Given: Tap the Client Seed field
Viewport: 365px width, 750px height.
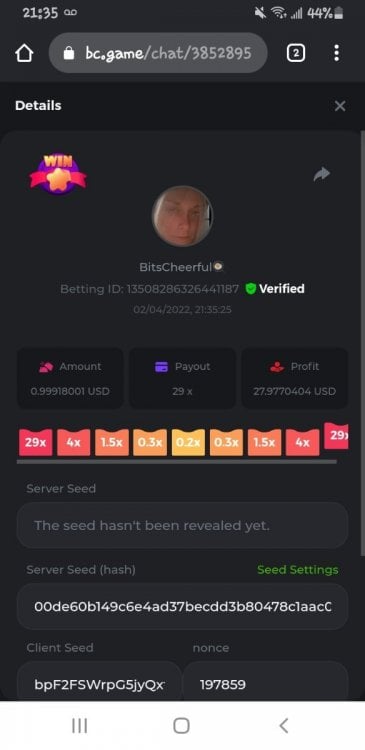Looking at the screenshot, I should [x=99, y=682].
